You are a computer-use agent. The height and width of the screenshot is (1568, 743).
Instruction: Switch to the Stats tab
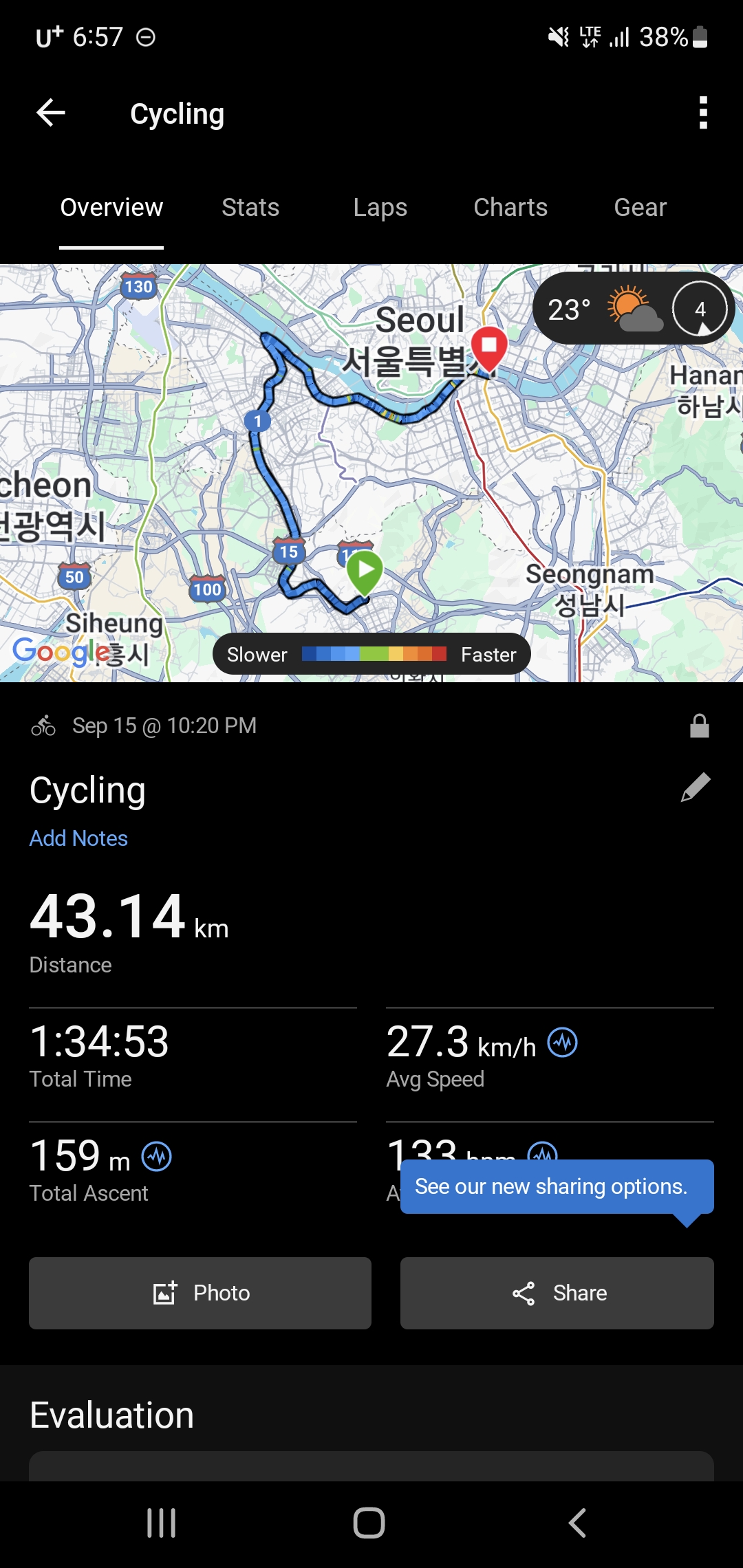pos(250,207)
